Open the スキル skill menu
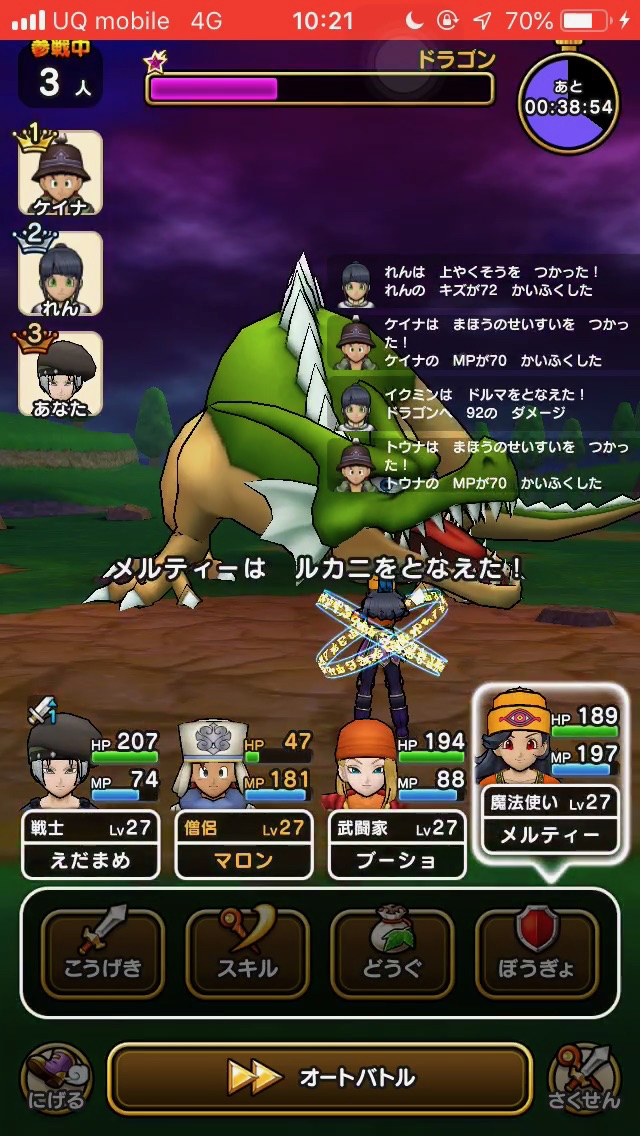640x1136 pixels. click(247, 952)
